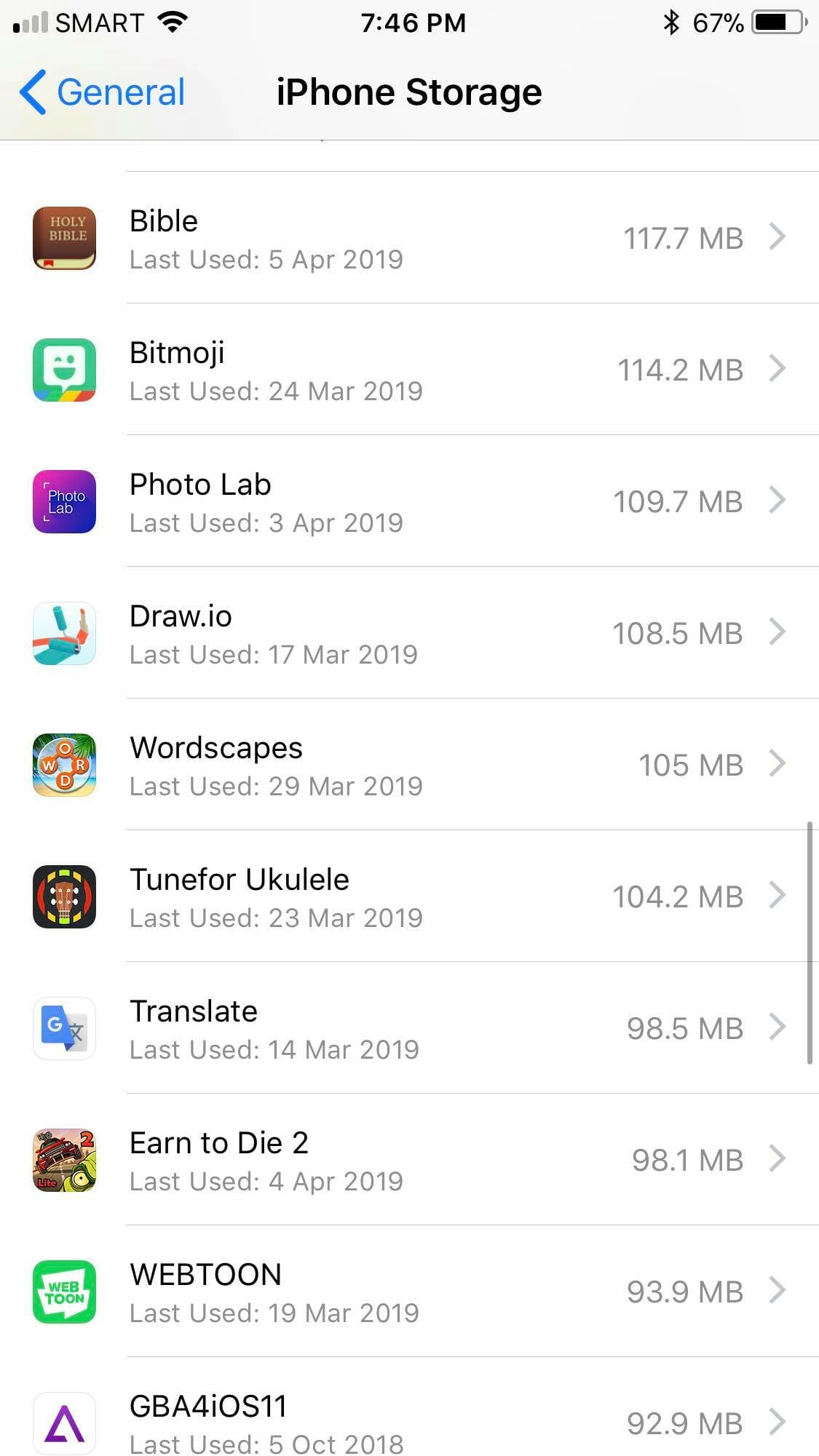The height and width of the screenshot is (1456, 819).
Task: Select the WEBTOON storage row
Action: coord(409,1292)
